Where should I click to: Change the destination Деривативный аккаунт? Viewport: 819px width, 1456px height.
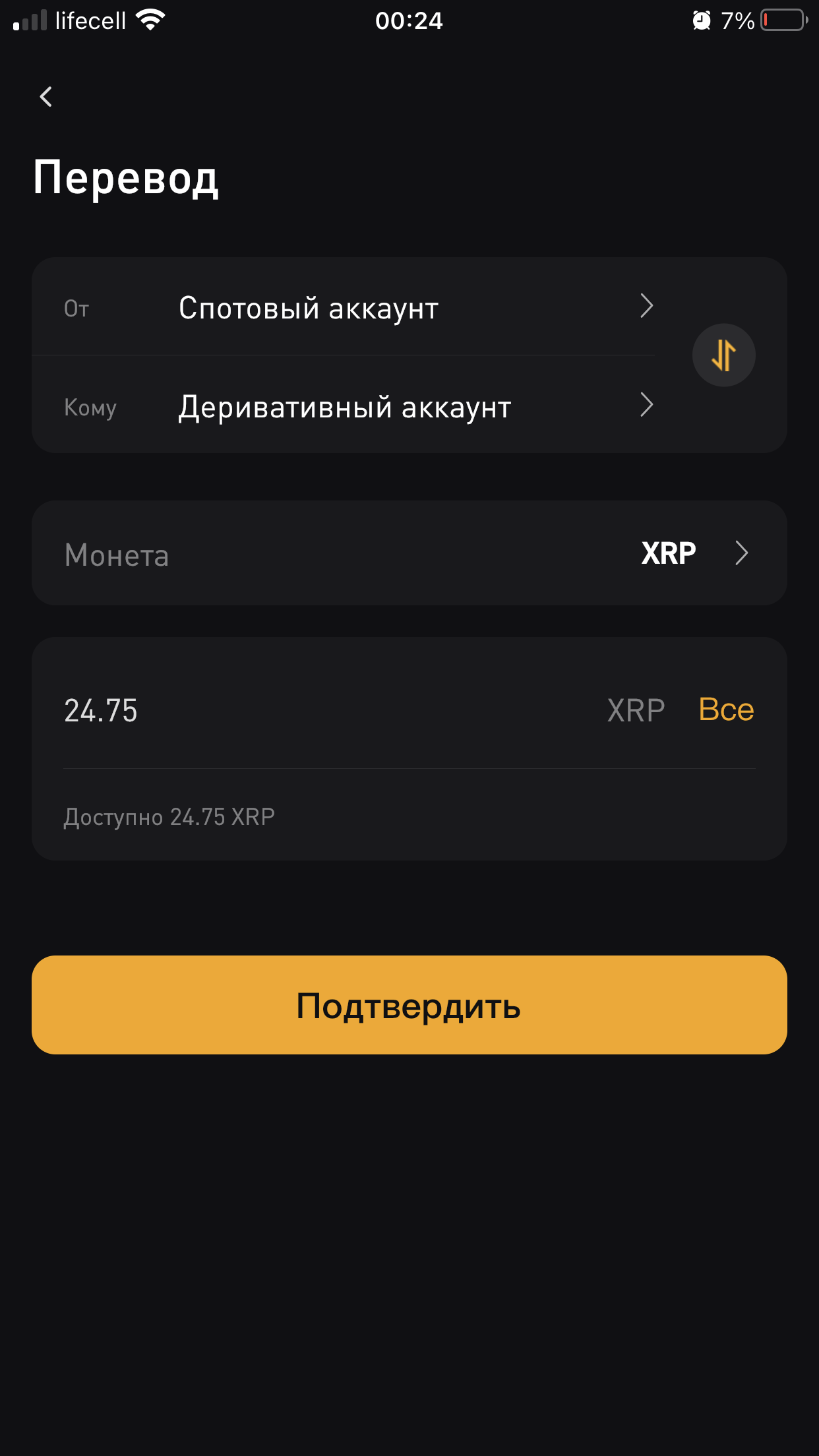coord(344,406)
